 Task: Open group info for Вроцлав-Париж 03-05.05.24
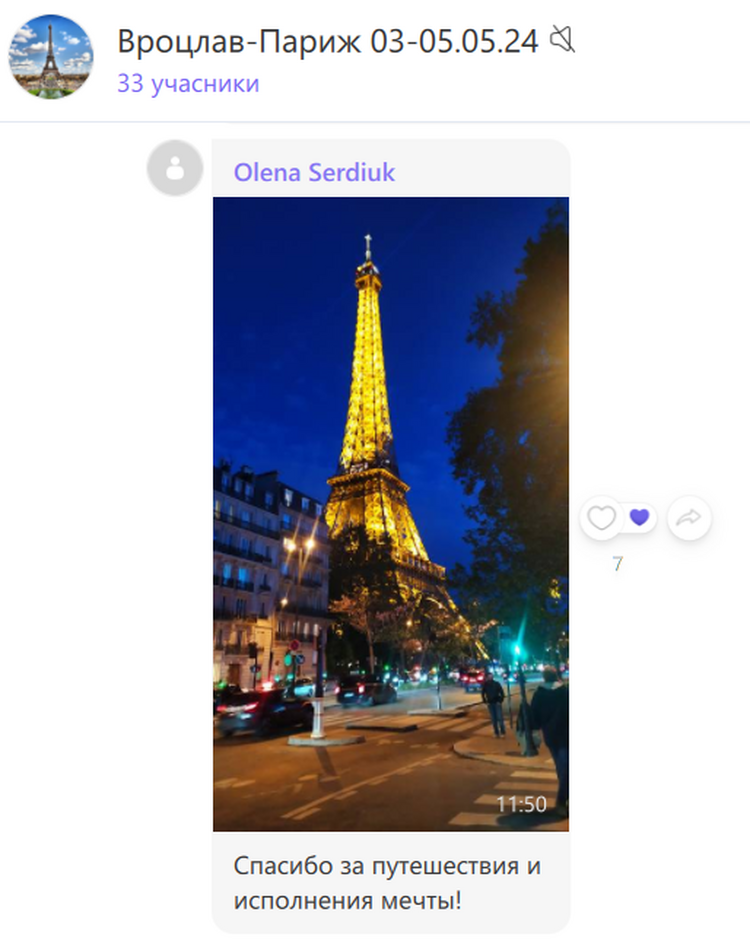tap(328, 41)
